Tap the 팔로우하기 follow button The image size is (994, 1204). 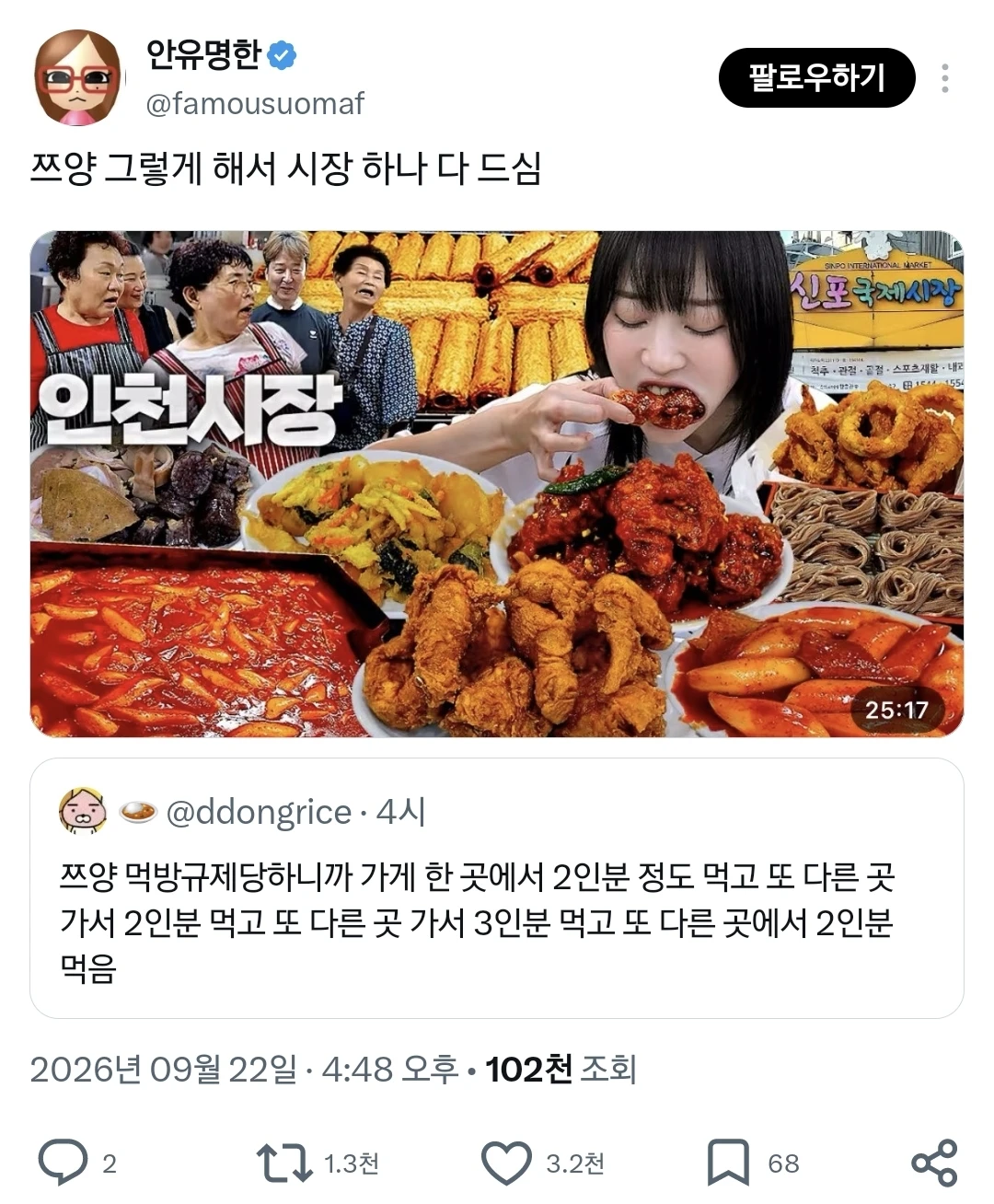tap(816, 77)
